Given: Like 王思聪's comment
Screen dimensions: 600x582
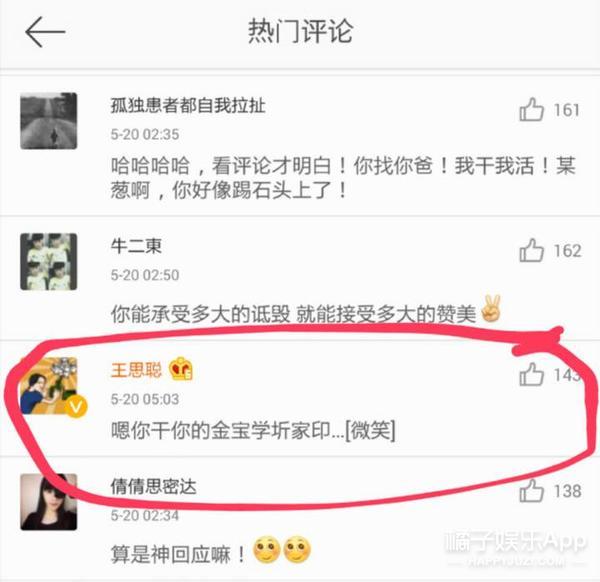Looking at the screenshot, I should coord(531,374).
